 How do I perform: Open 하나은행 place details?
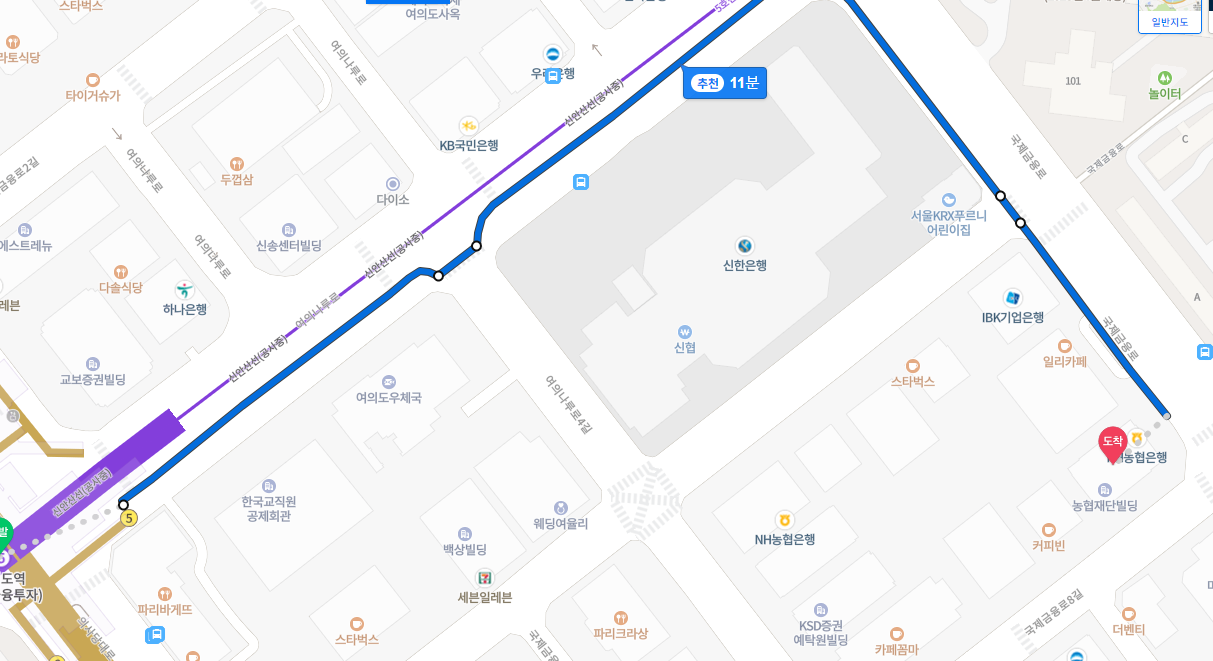click(184, 290)
